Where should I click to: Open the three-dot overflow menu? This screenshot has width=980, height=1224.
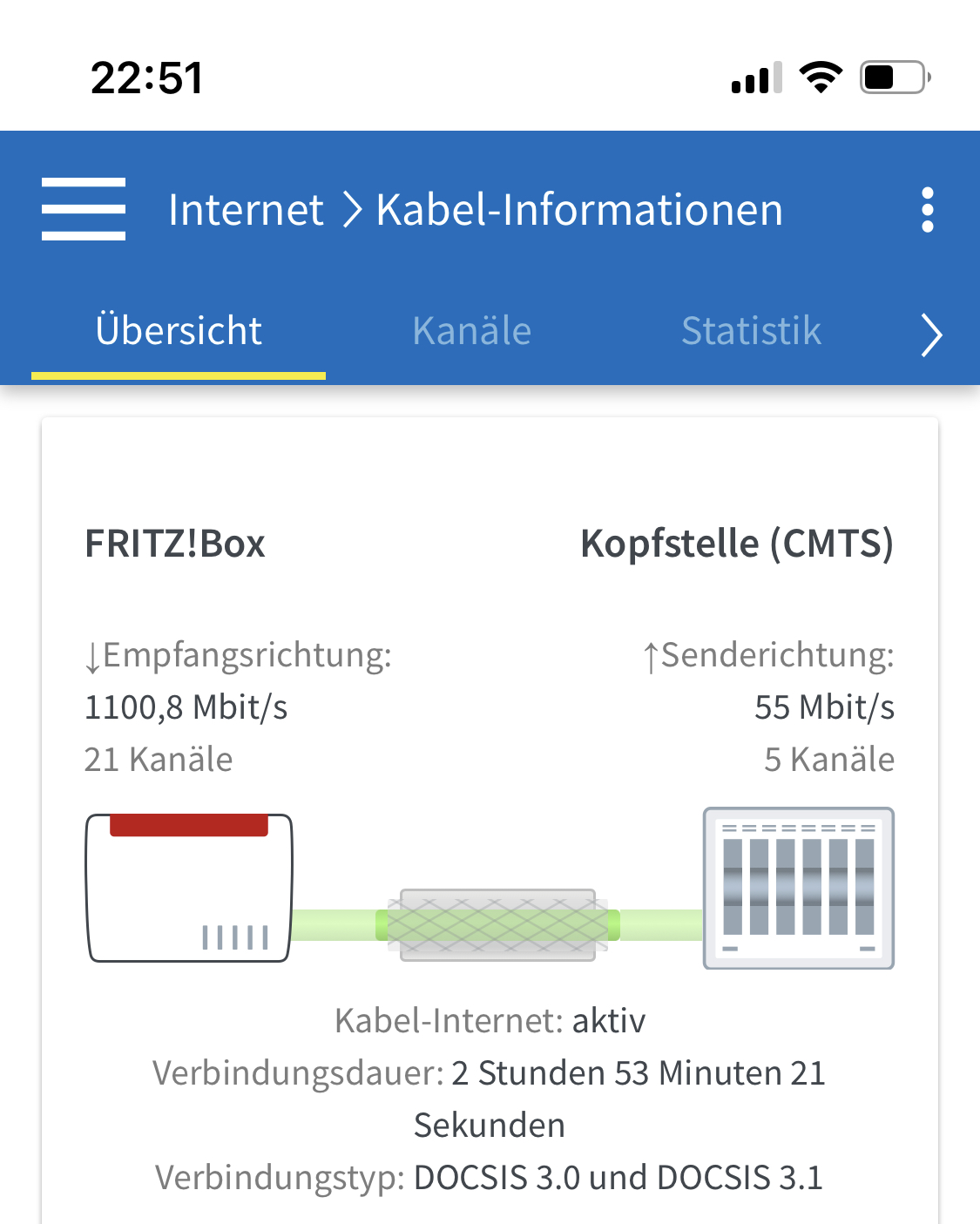point(927,210)
